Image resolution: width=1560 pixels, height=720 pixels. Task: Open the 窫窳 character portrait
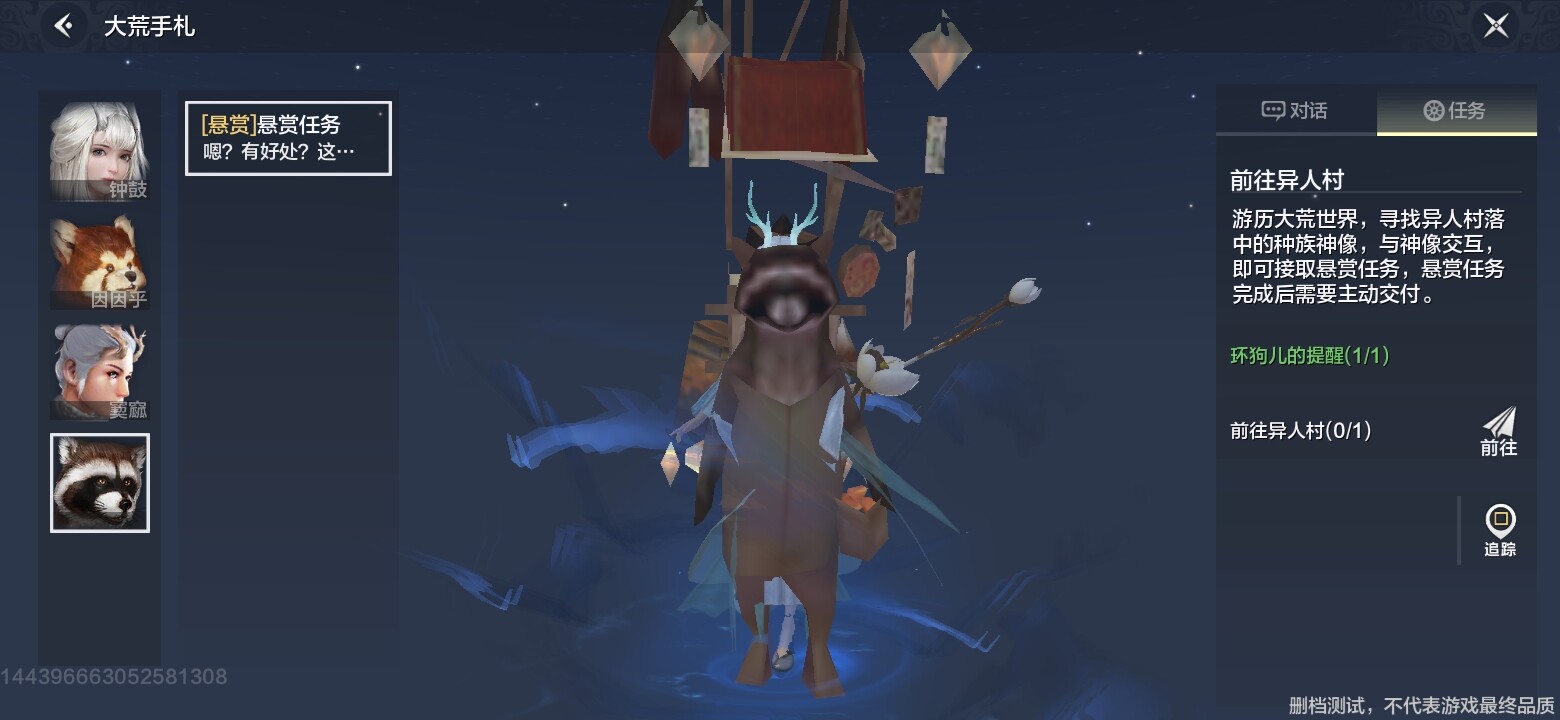100,371
